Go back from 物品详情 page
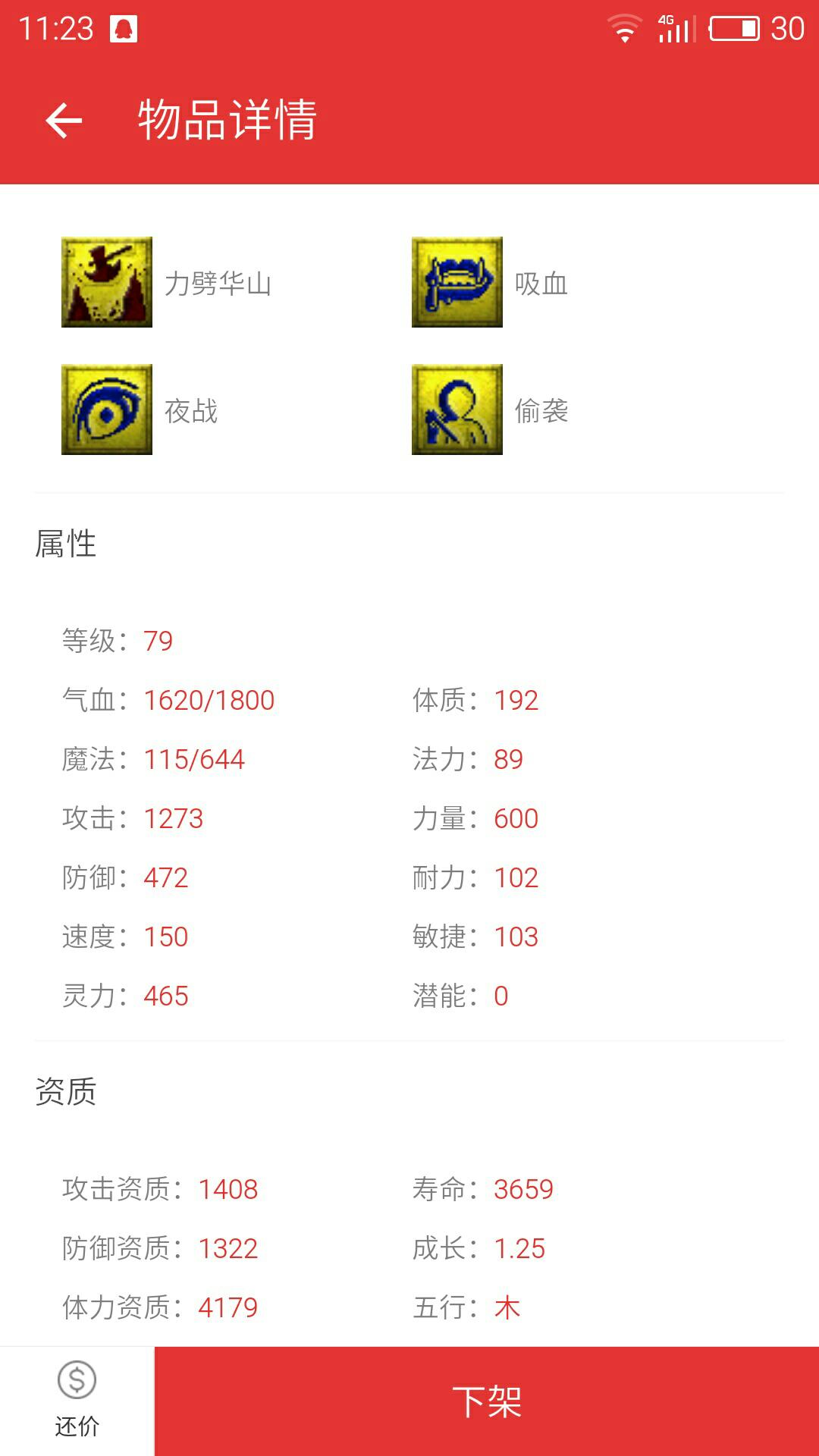Viewport: 819px width, 1456px height. [64, 121]
